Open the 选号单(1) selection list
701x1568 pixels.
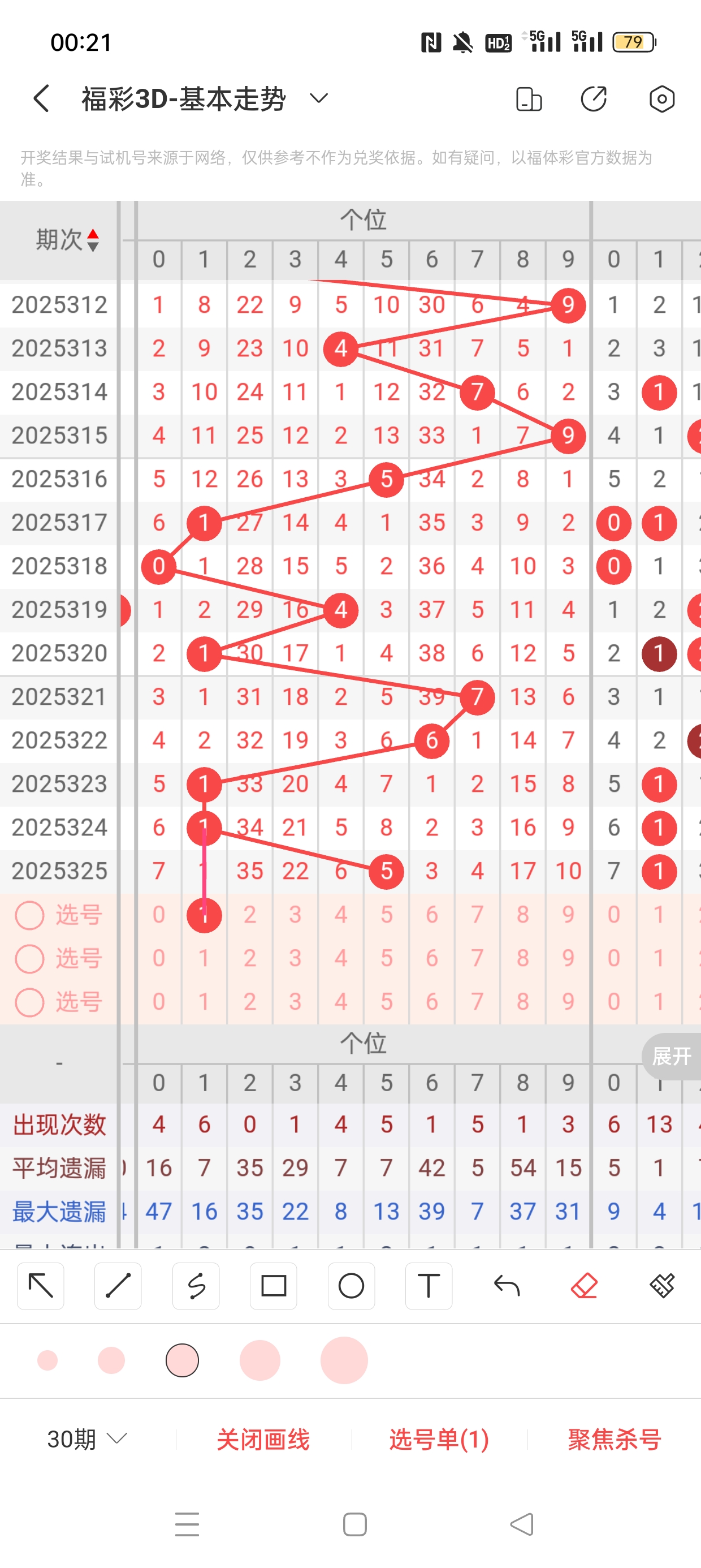click(439, 1440)
